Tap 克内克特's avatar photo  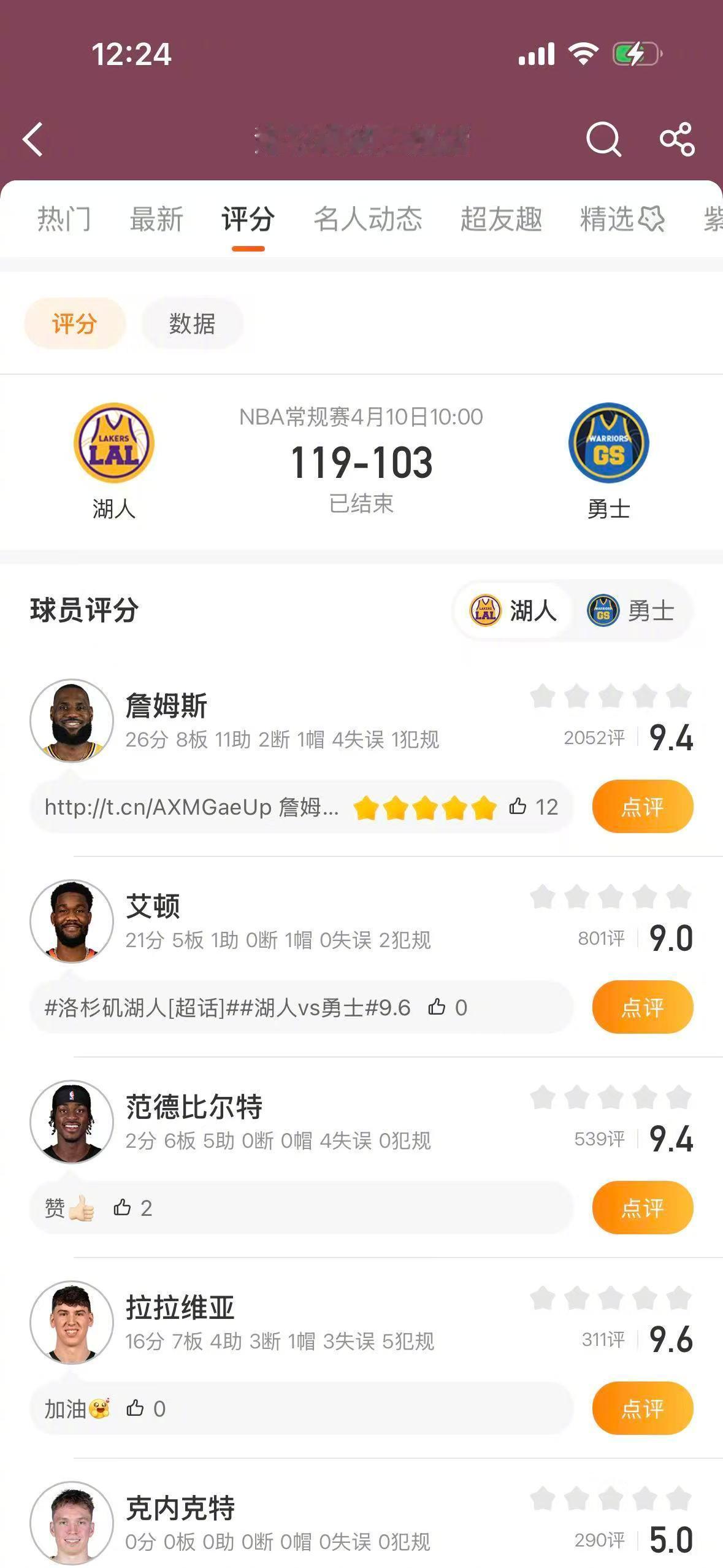pos(71,1523)
